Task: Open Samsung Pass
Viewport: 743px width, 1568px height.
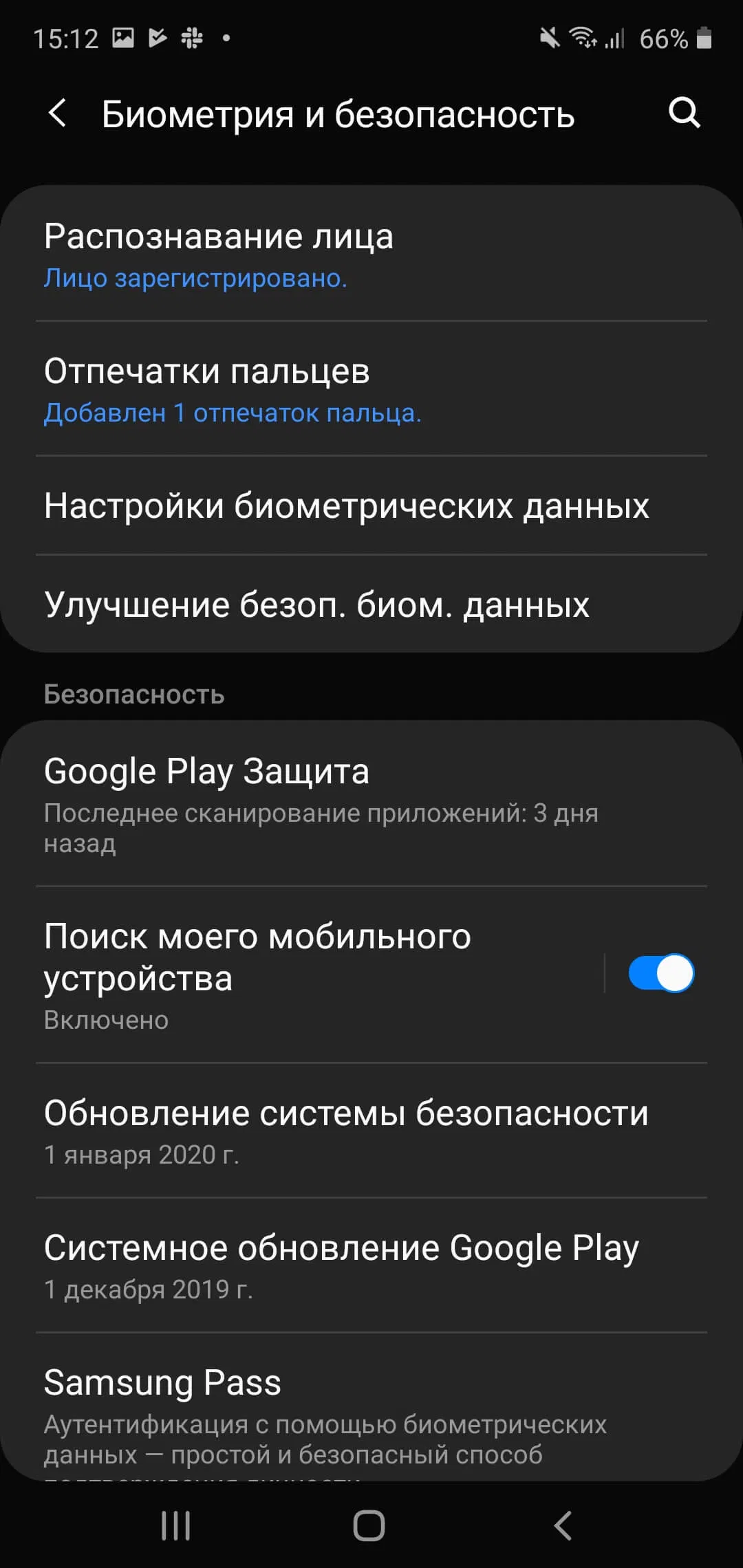Action: [371, 1410]
